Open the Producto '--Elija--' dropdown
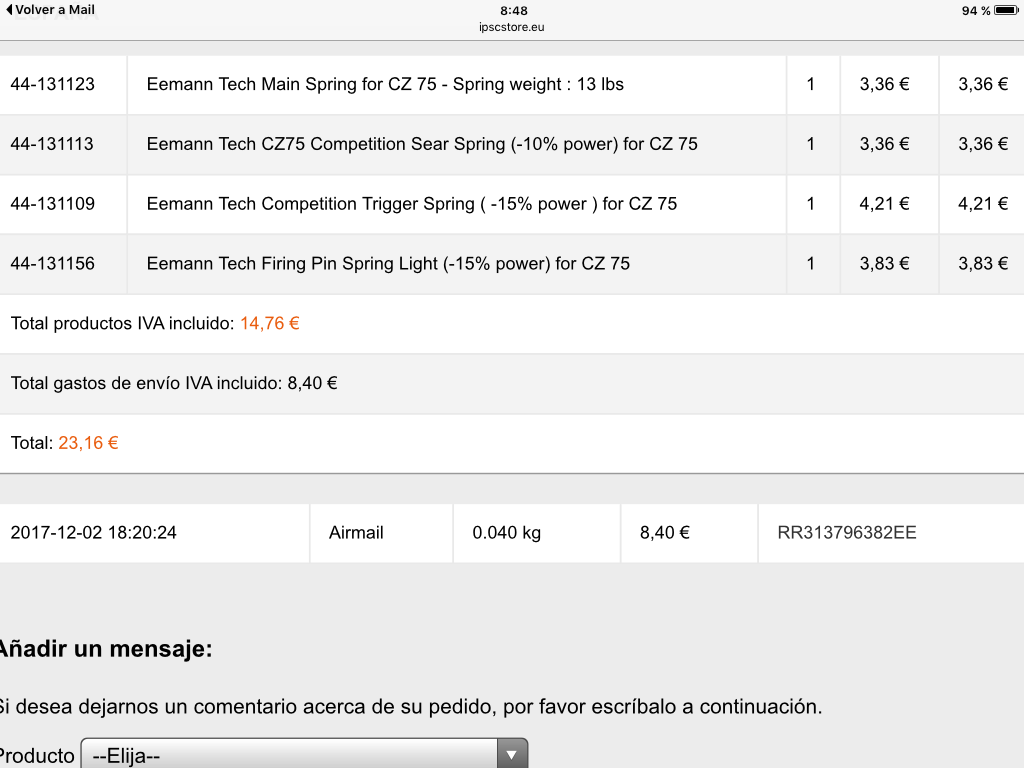The image size is (1024, 768). [x=303, y=754]
